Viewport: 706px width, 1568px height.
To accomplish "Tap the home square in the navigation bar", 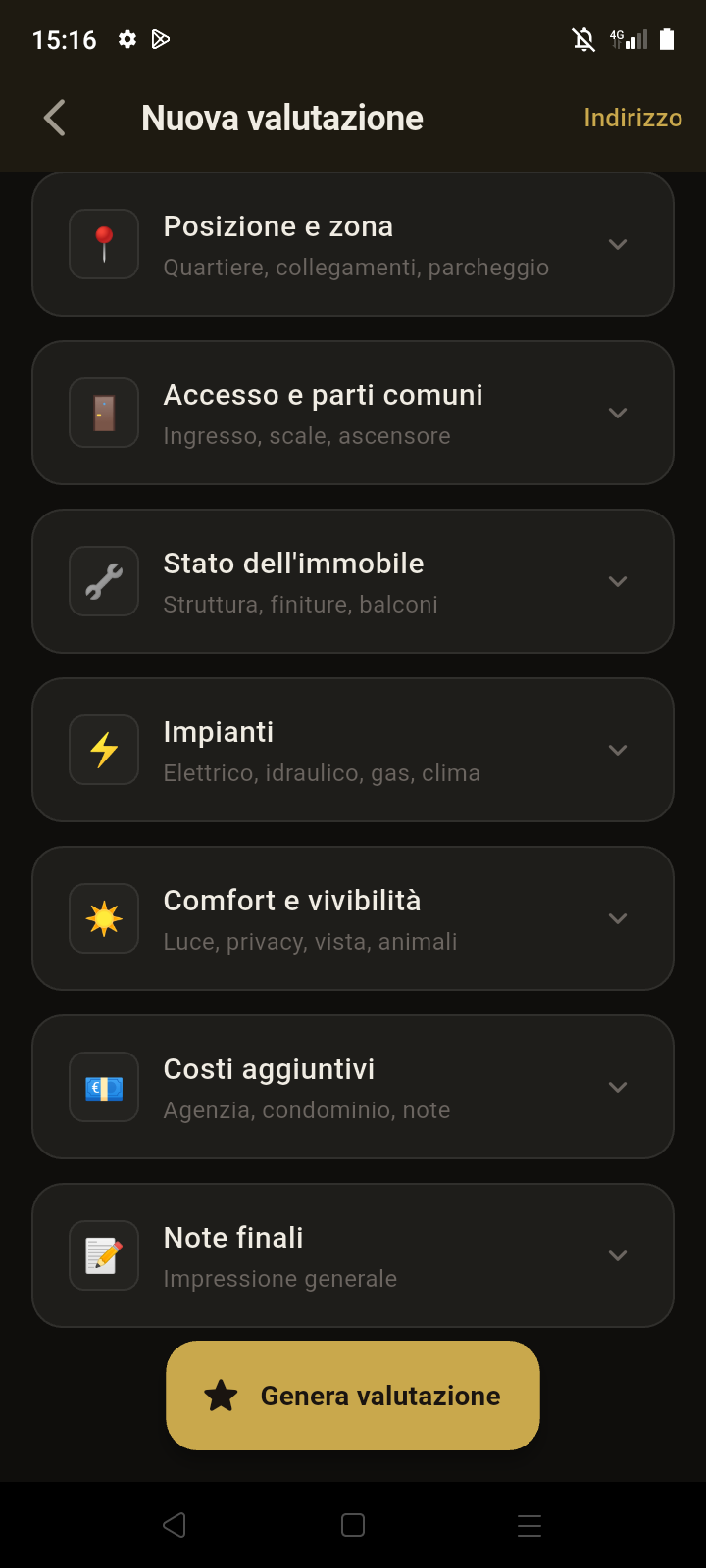I will point(352,1525).
